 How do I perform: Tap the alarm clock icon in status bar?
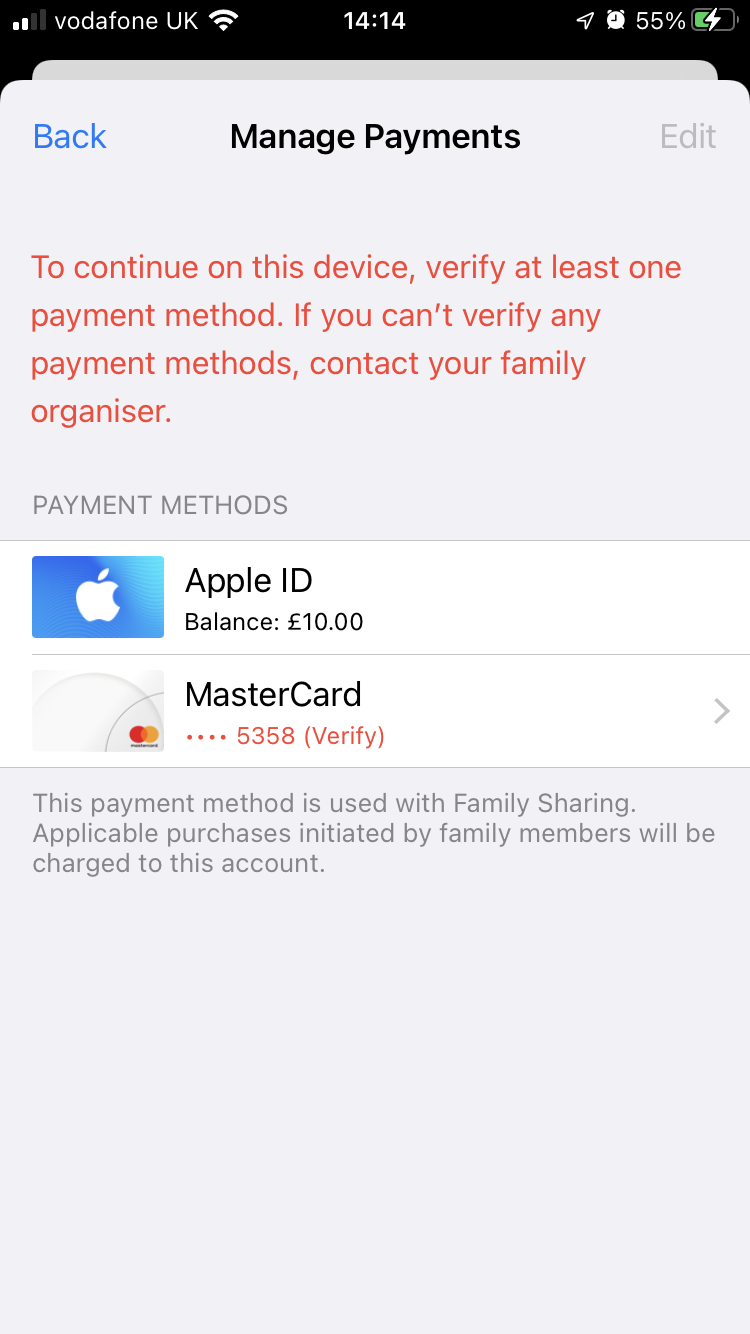[615, 20]
